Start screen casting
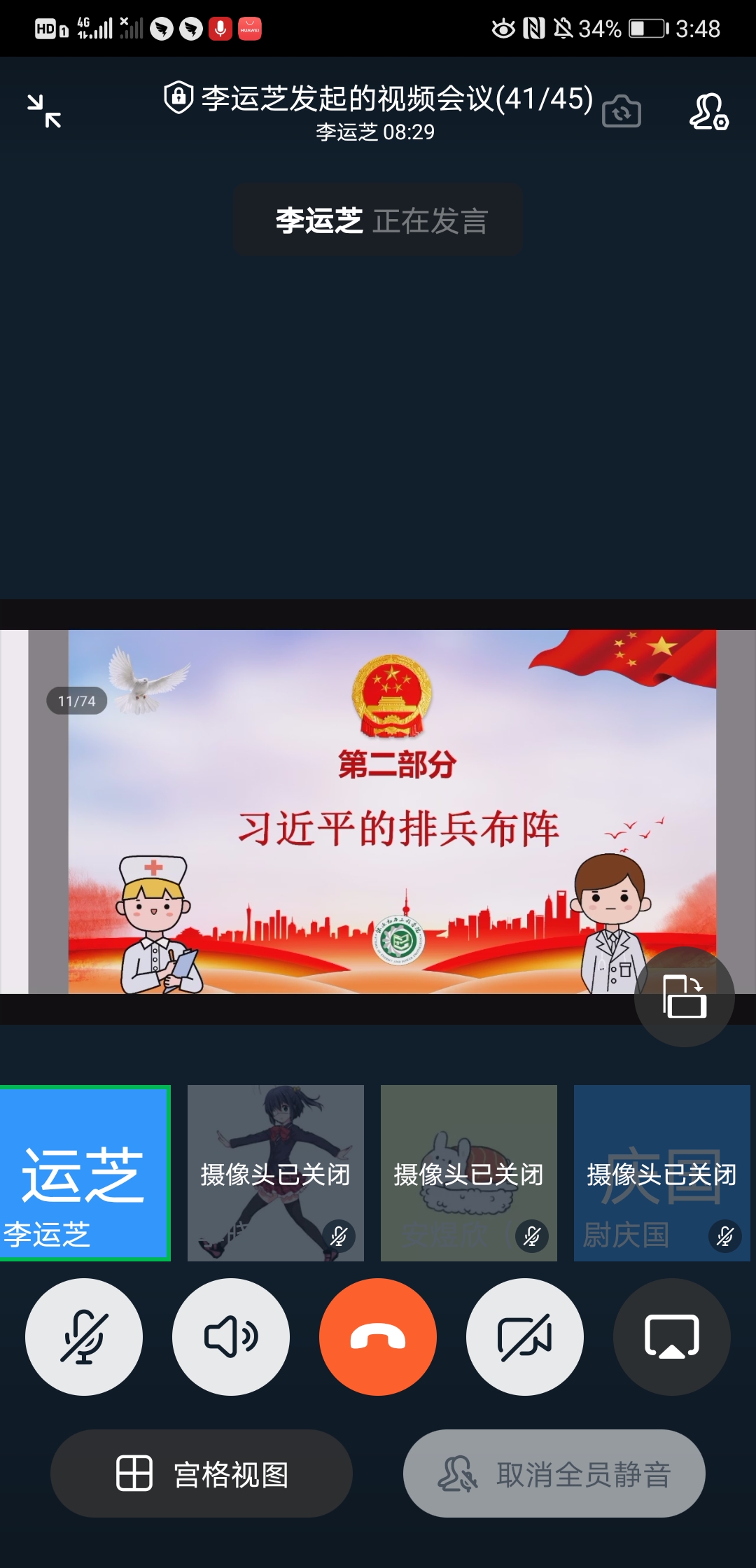Screen dimensions: 756x1568 671,1336
